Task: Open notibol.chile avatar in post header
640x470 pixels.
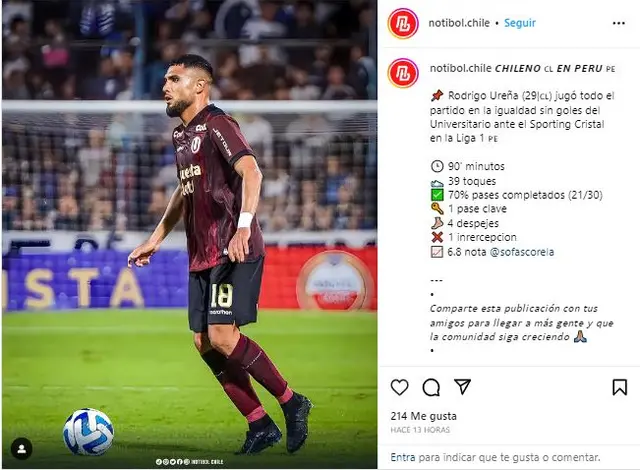Action: 403,22
